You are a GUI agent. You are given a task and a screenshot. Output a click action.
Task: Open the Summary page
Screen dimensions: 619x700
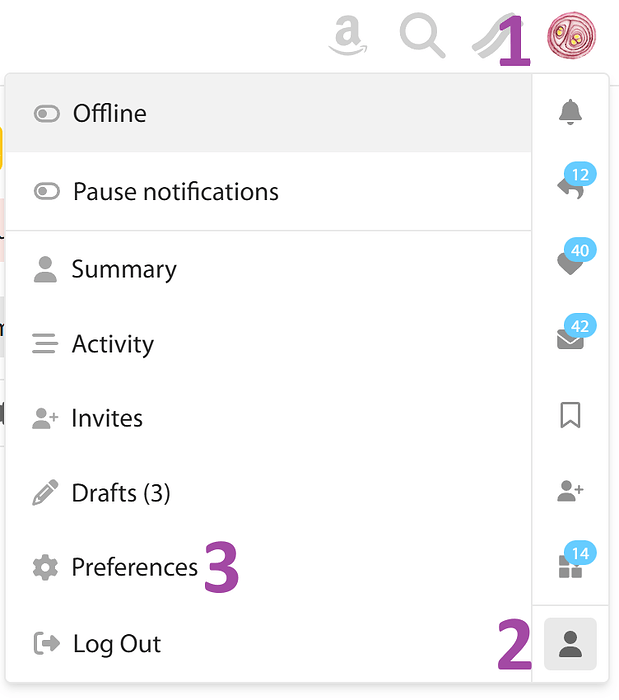[124, 270]
